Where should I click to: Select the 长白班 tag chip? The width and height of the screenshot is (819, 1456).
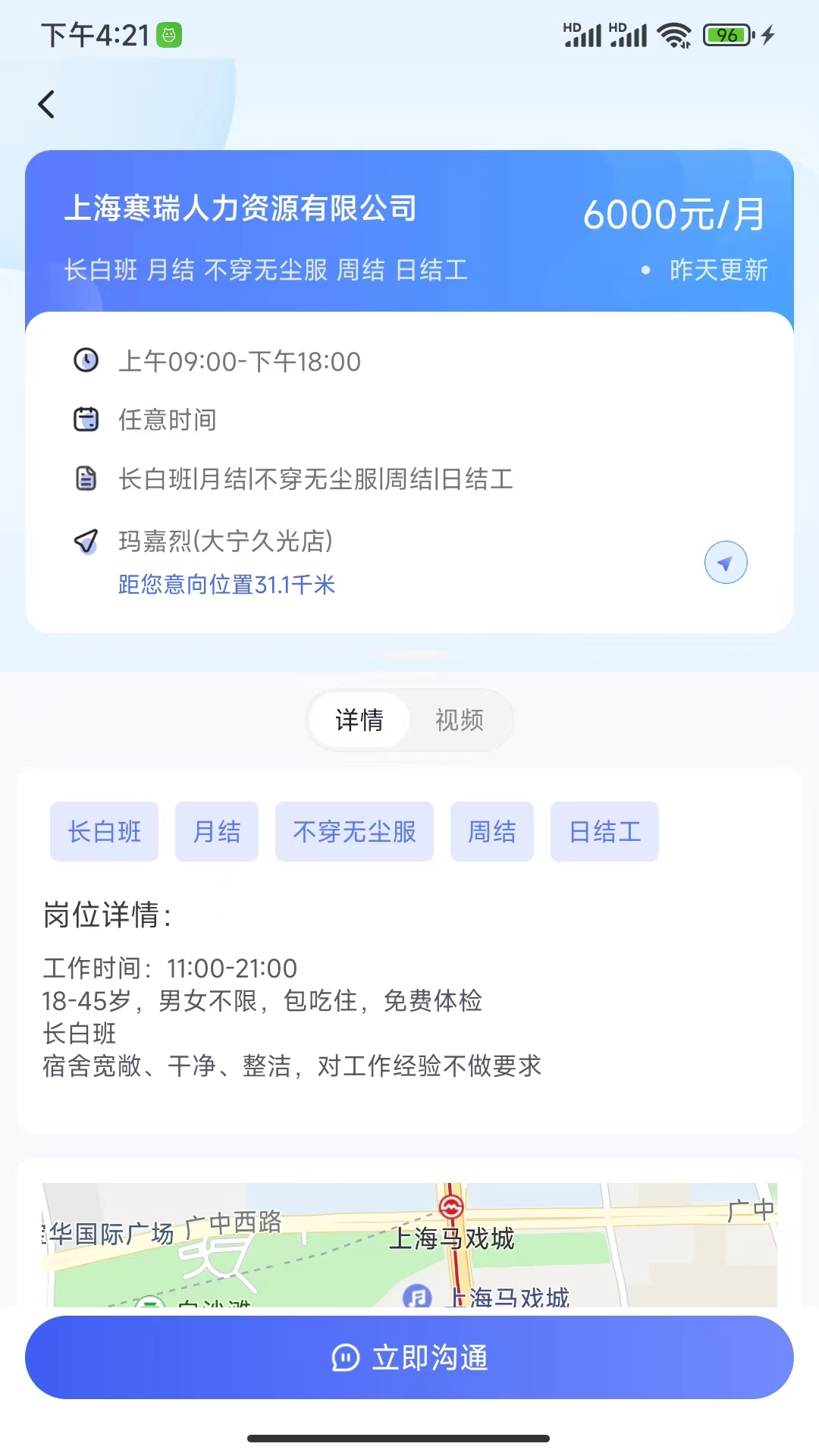pos(104,832)
